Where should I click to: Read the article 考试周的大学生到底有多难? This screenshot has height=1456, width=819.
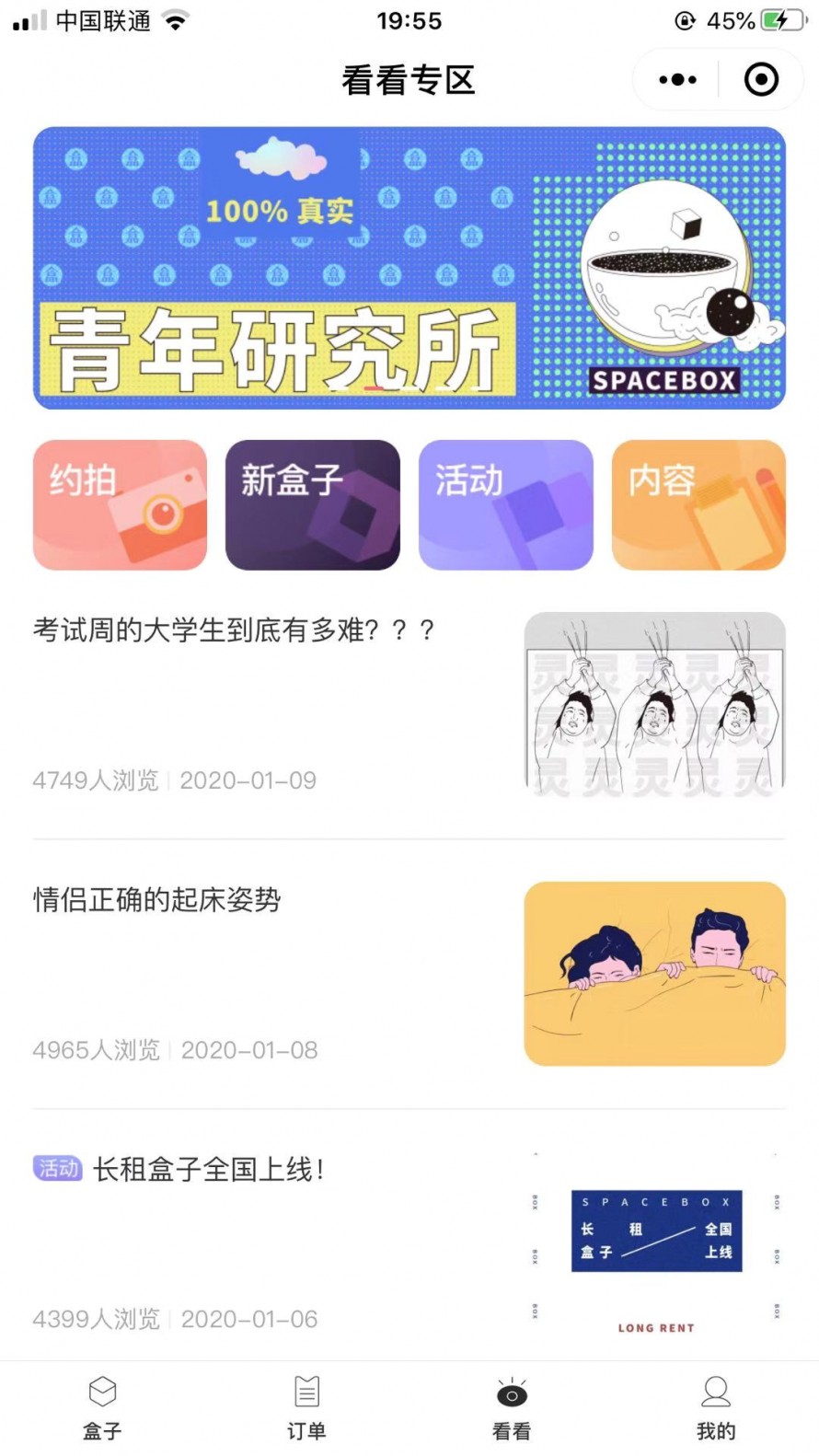tap(234, 630)
